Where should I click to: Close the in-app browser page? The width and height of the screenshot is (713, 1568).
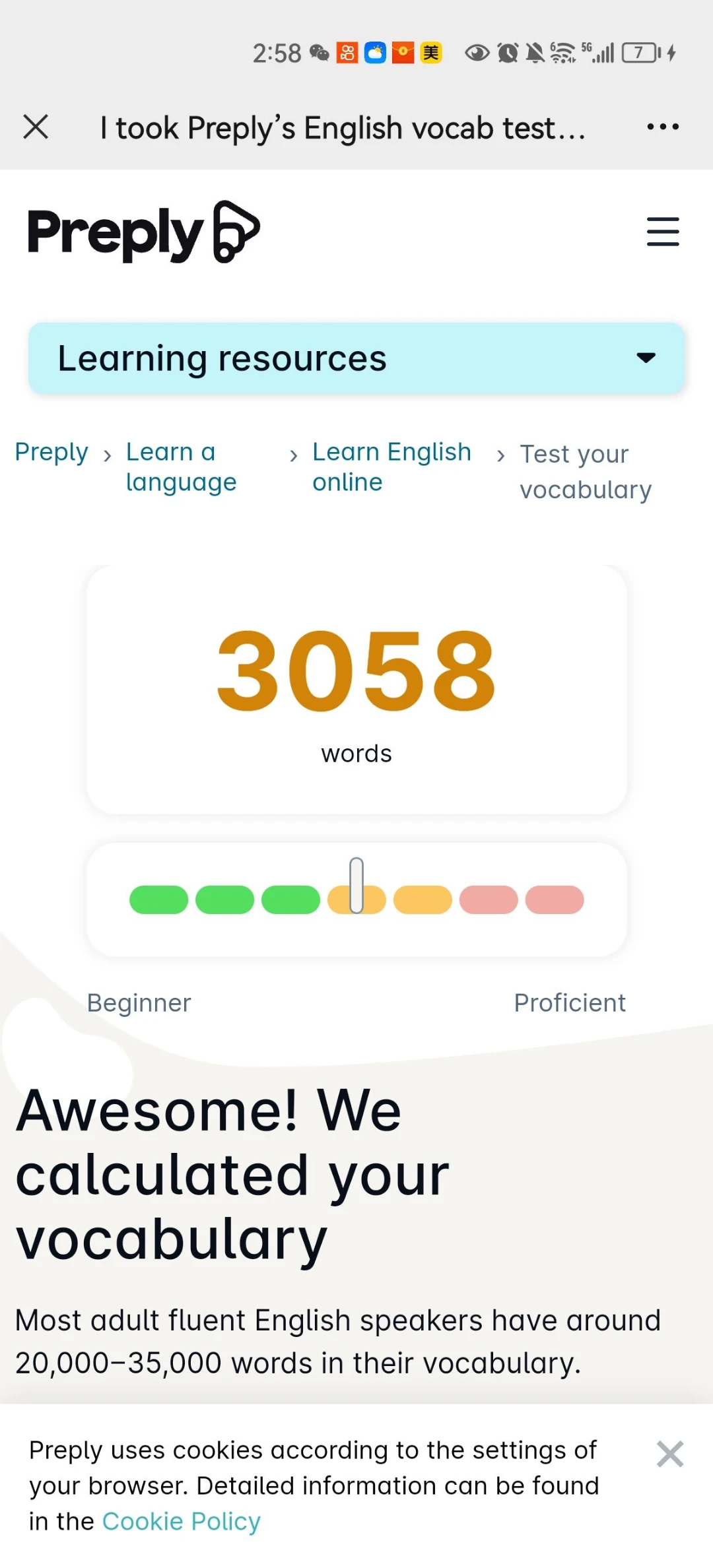point(36,127)
